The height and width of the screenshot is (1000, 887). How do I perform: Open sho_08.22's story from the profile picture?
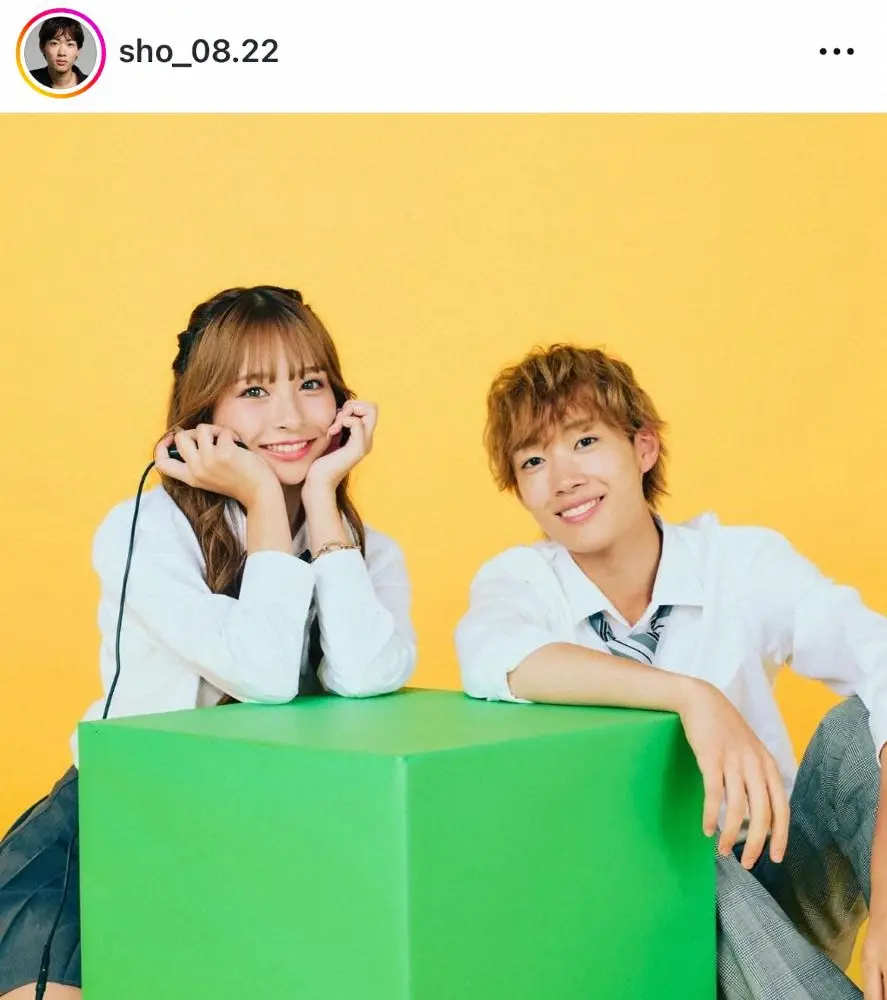(60, 53)
